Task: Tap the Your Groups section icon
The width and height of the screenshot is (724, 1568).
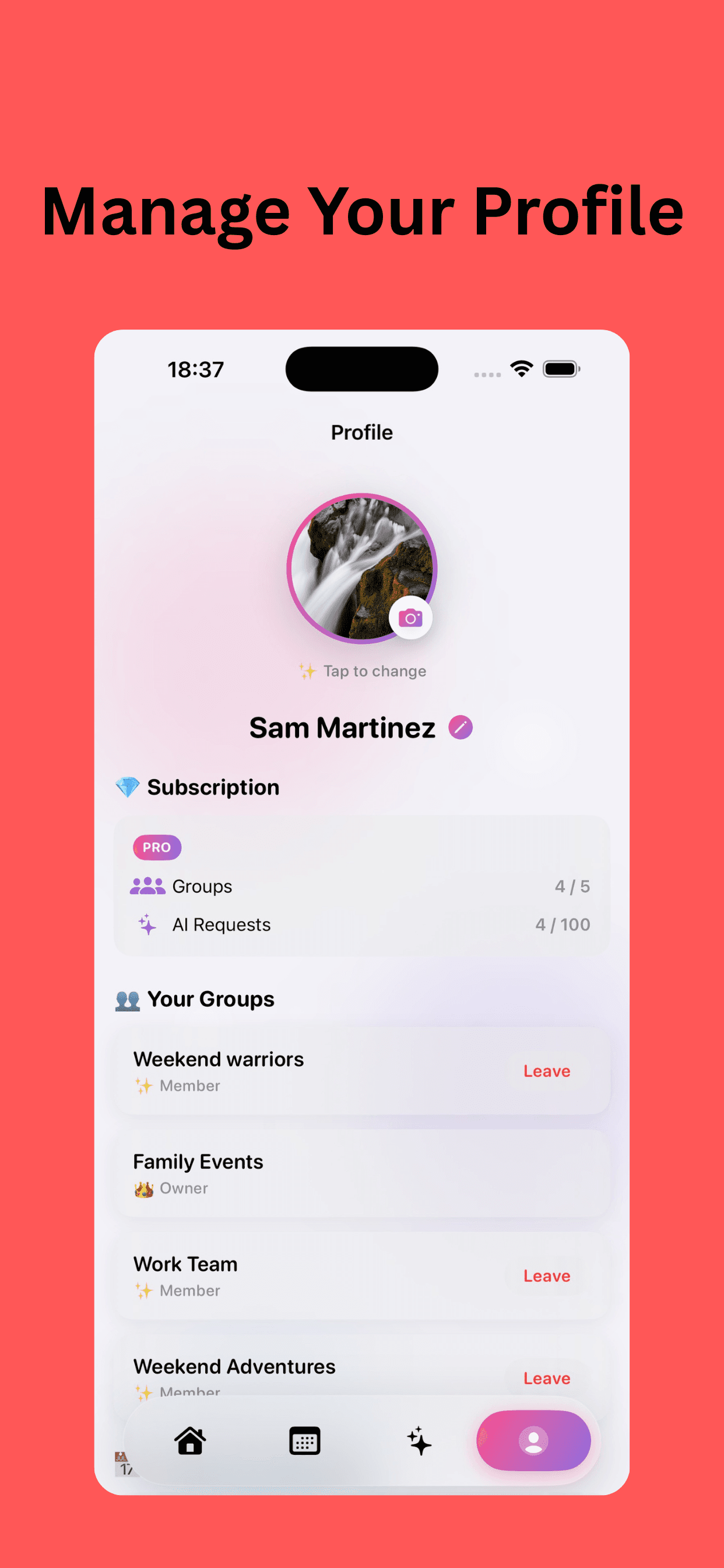Action: pos(126,998)
